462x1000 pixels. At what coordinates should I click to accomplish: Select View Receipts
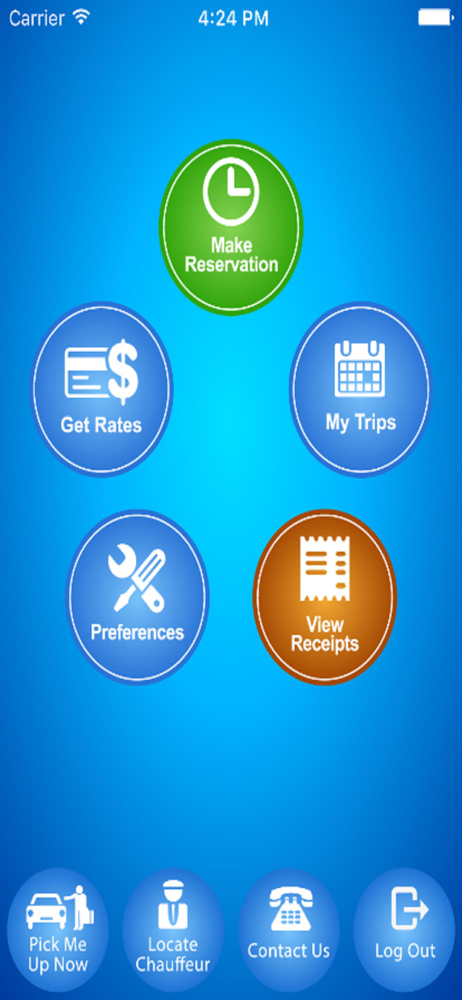click(x=325, y=596)
